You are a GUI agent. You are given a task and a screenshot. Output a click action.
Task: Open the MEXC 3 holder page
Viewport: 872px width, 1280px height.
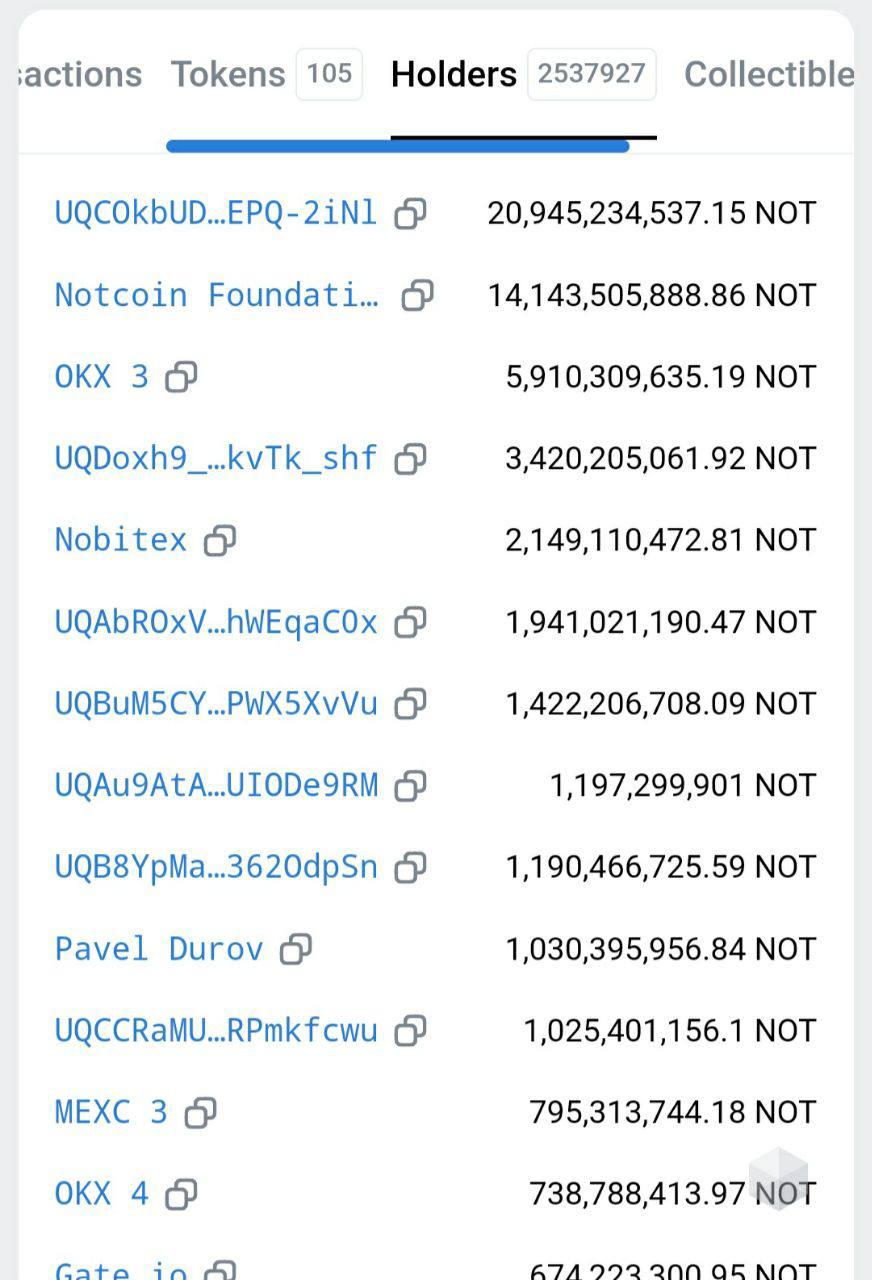pyautogui.click(x=111, y=1112)
